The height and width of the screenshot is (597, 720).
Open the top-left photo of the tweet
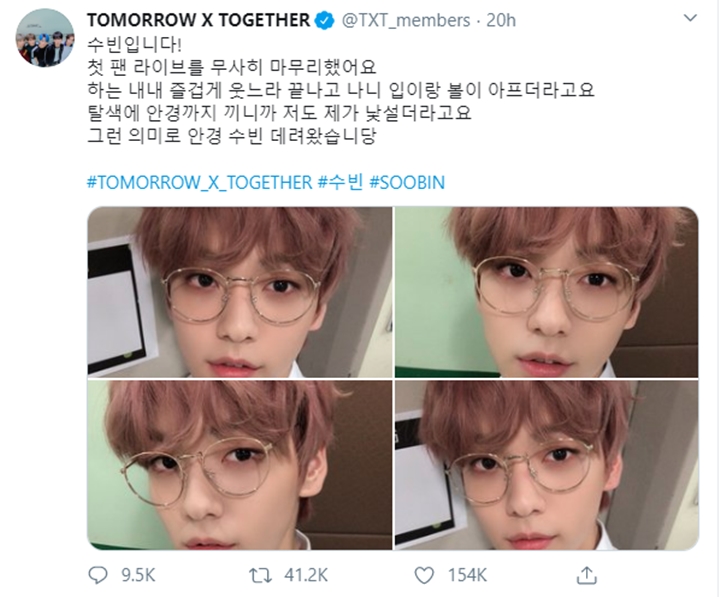239,291
